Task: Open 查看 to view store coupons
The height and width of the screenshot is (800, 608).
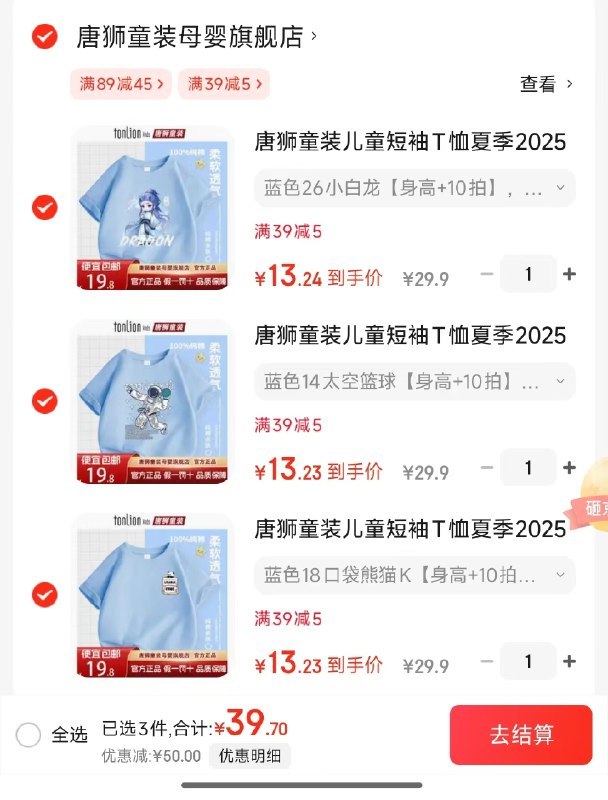Action: tap(546, 84)
